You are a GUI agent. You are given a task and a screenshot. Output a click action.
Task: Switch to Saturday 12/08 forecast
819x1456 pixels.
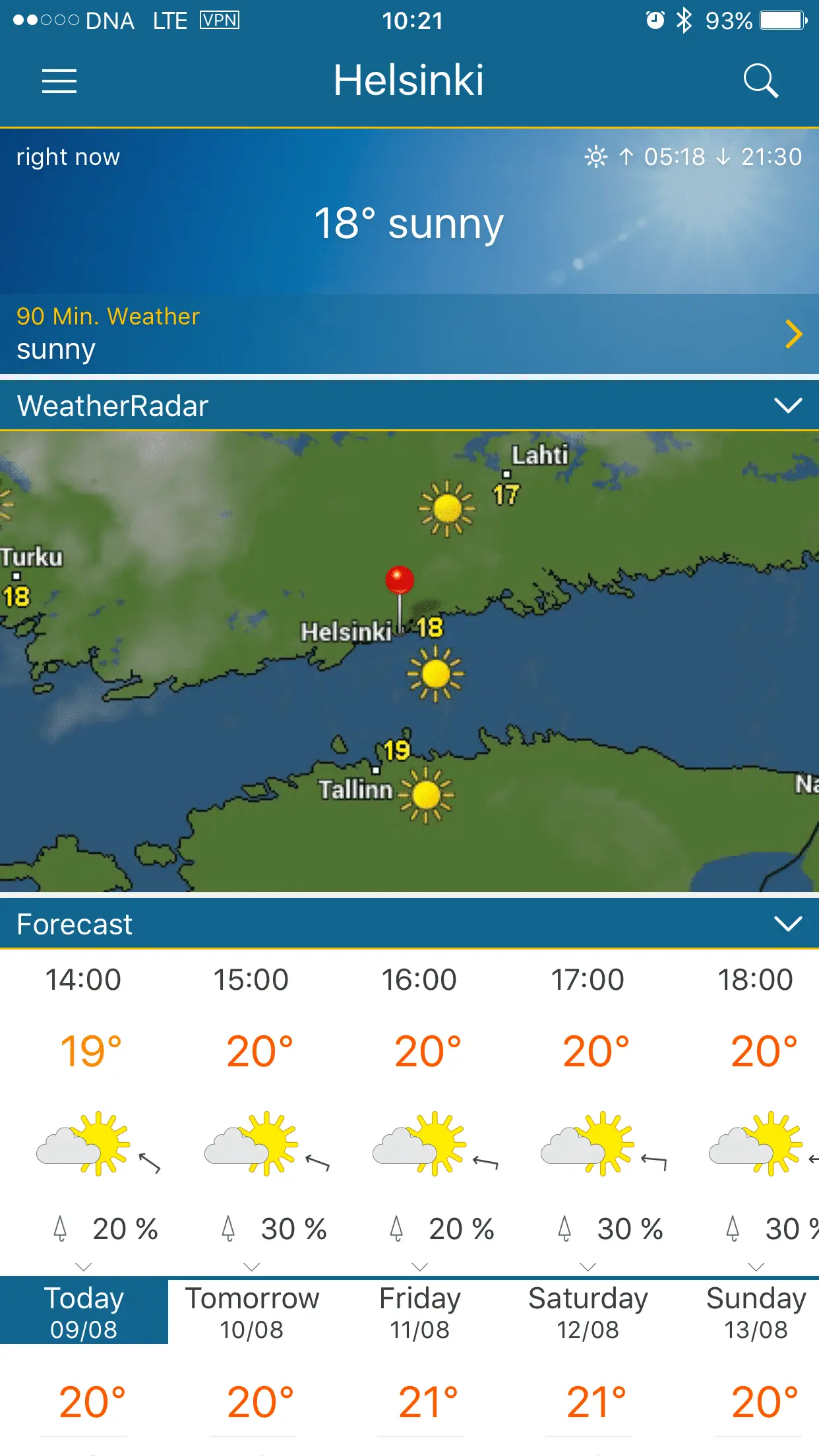pyautogui.click(x=588, y=1312)
